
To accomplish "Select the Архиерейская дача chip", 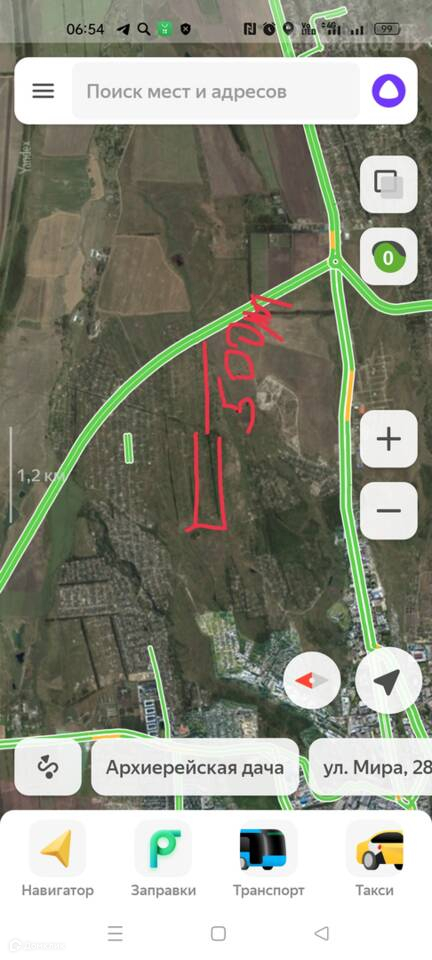I will [195, 767].
